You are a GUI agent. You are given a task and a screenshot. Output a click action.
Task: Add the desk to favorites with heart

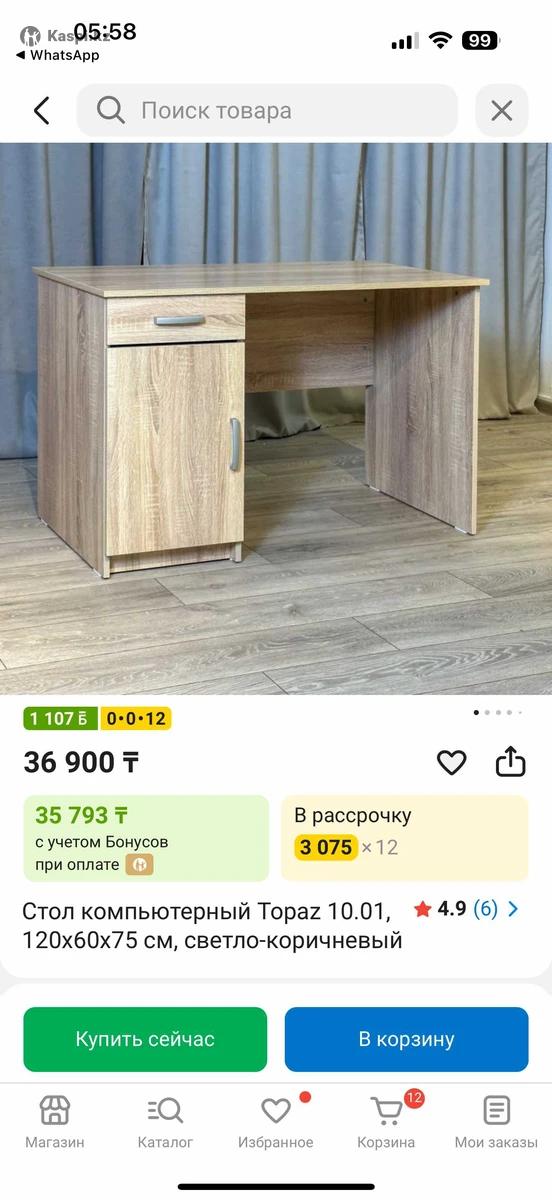452,762
